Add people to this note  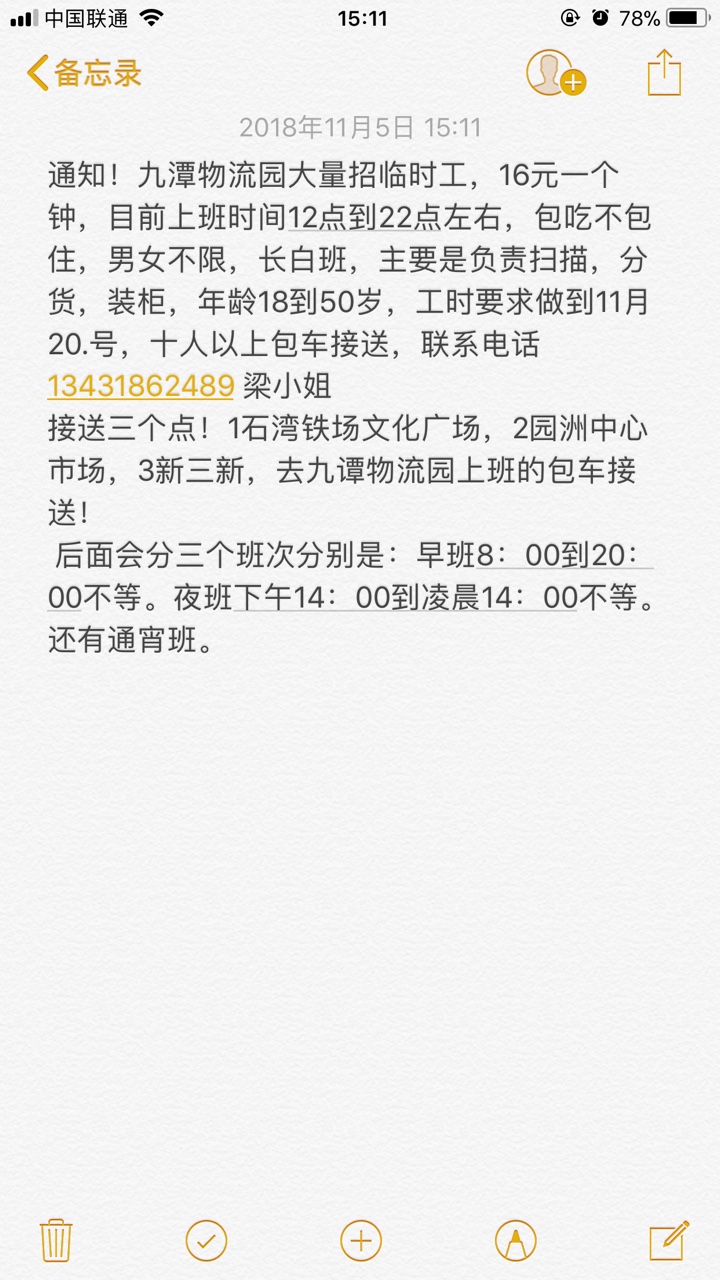tap(554, 73)
